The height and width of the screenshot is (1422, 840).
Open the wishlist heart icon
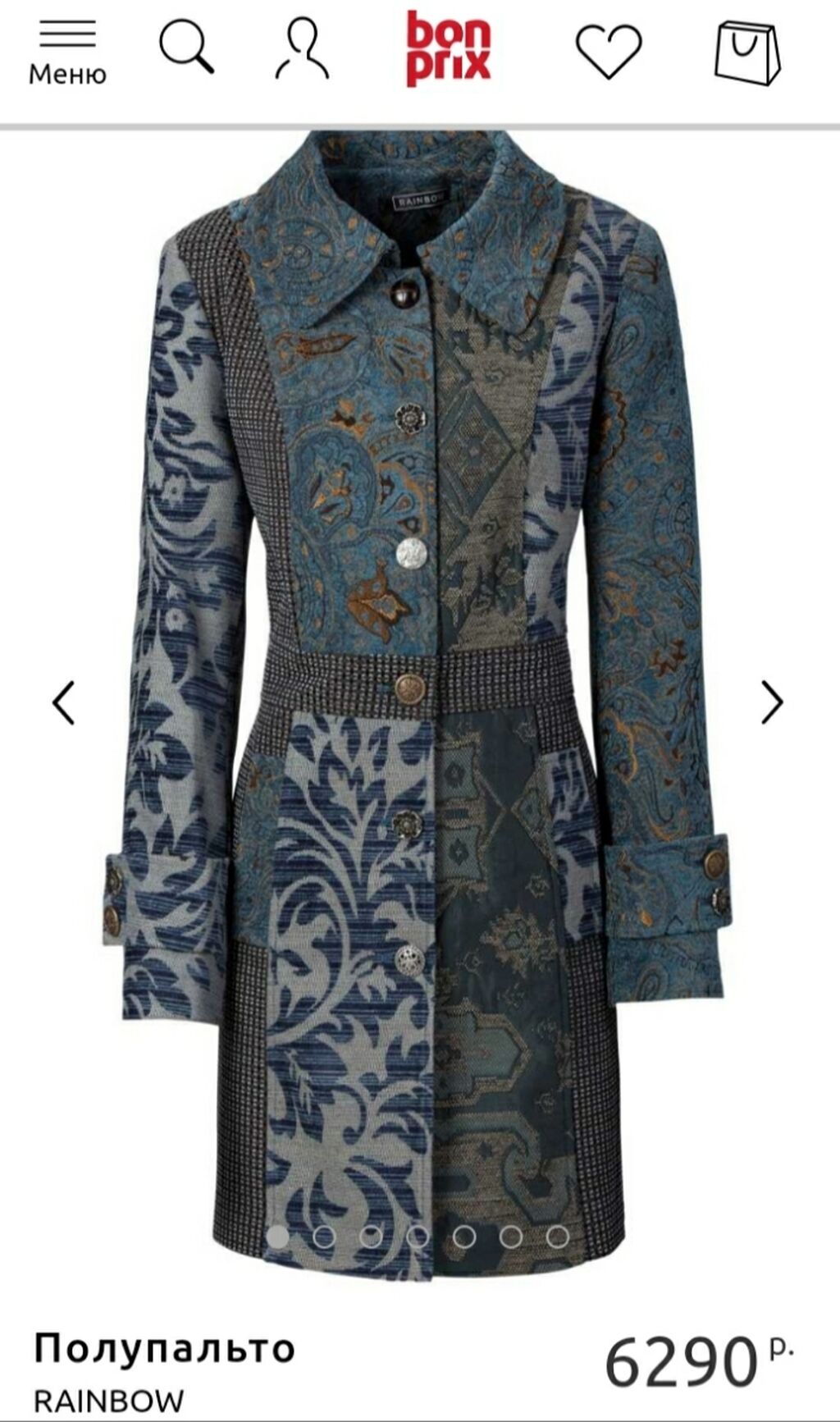point(608,51)
